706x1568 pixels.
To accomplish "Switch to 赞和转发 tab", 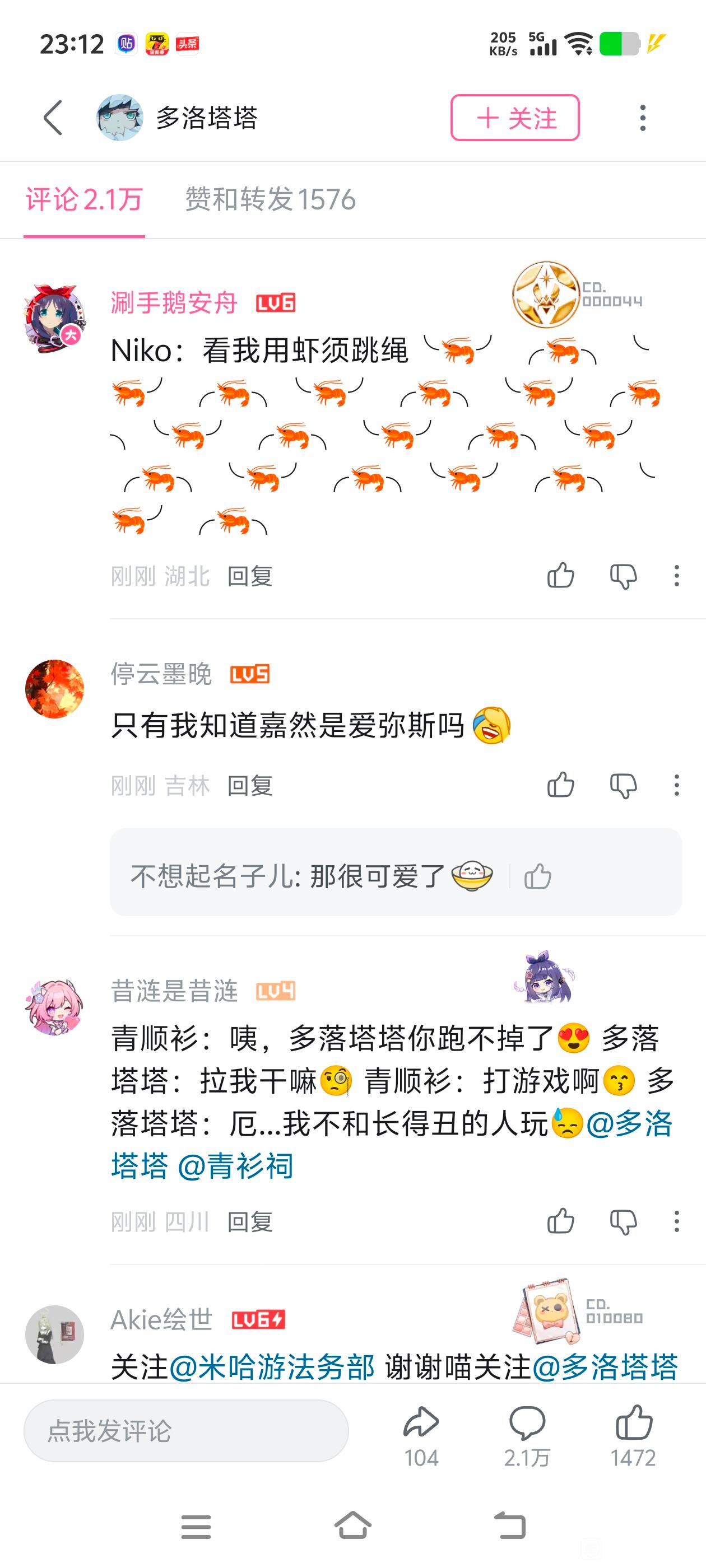I will point(270,199).
